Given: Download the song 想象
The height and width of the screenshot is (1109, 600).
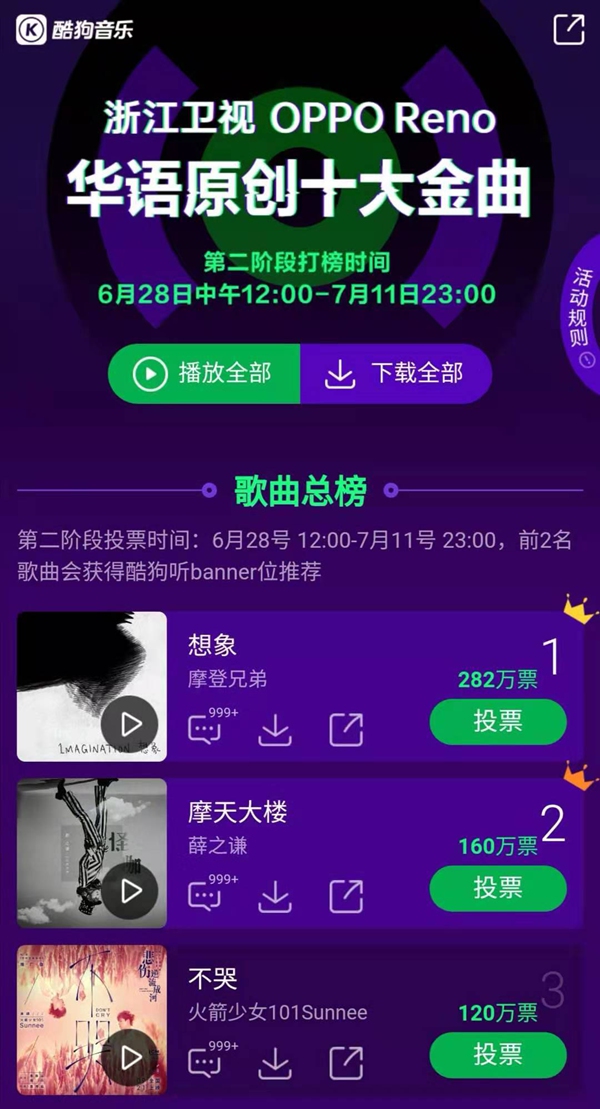Looking at the screenshot, I should click(x=275, y=730).
